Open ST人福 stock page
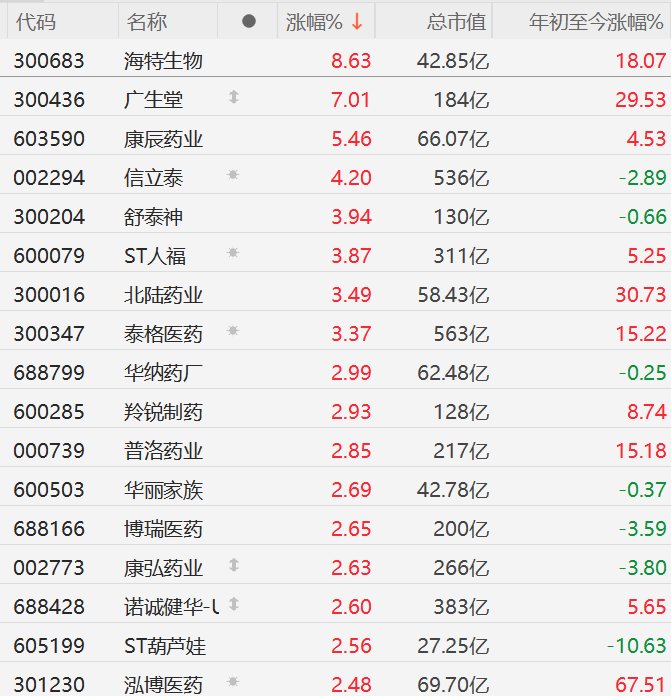Screen dimensions: 671x696 click(155, 256)
